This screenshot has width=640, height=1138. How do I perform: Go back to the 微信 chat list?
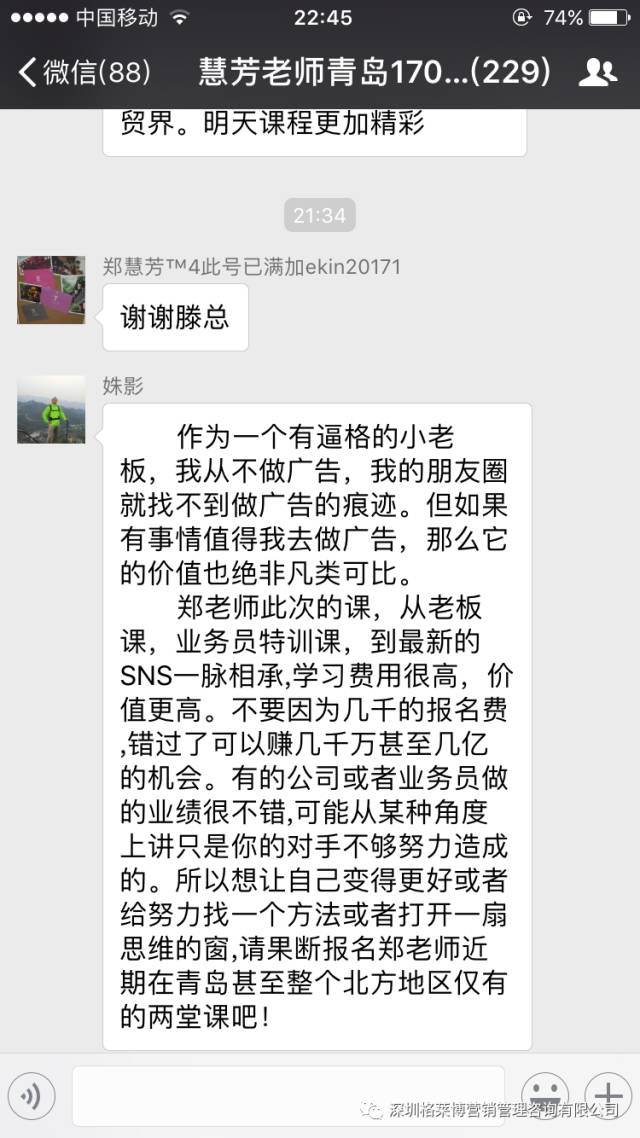click(84, 71)
